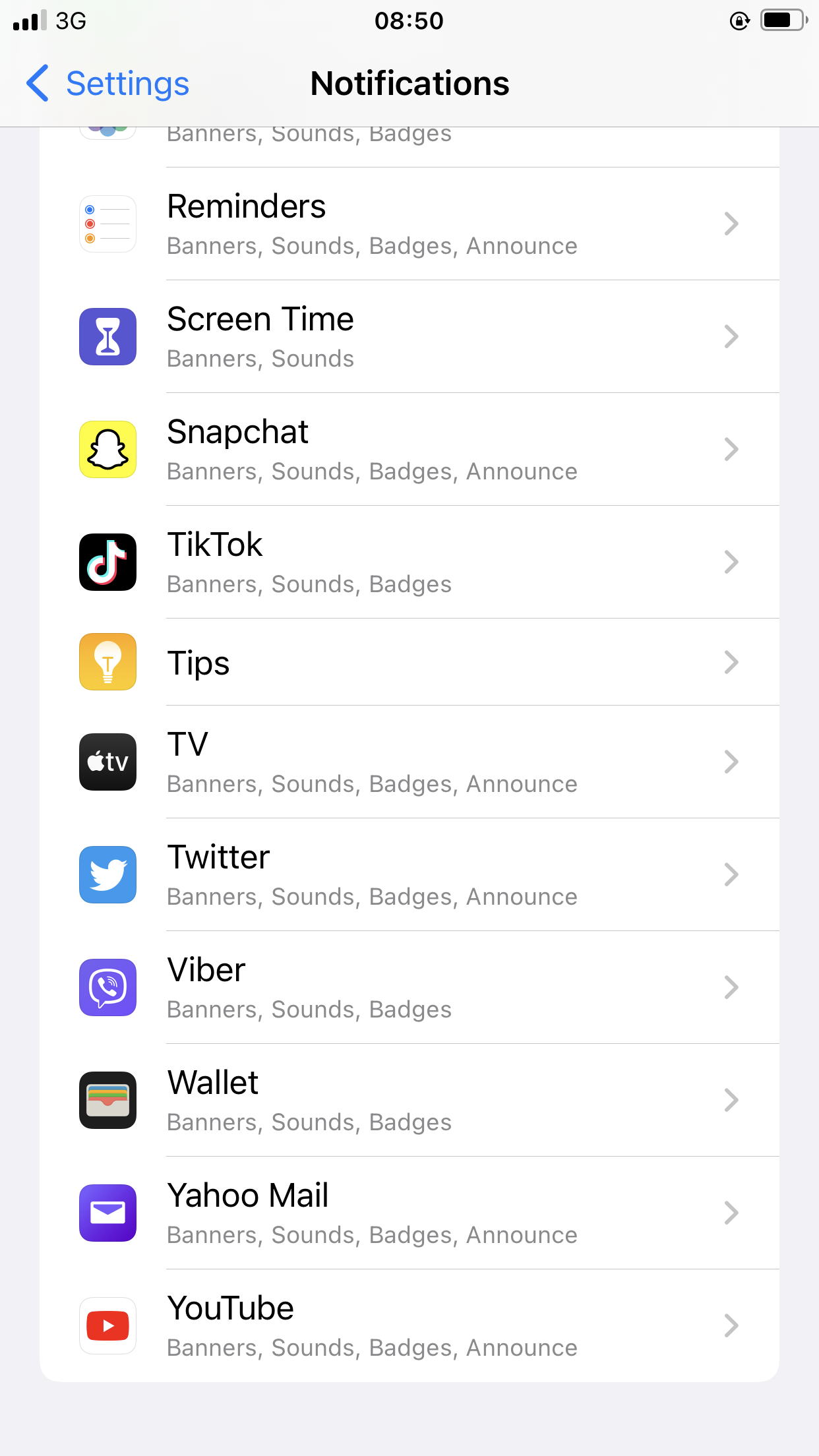The image size is (819, 1456).
Task: Open Screen Time notification settings
Action: (409, 337)
